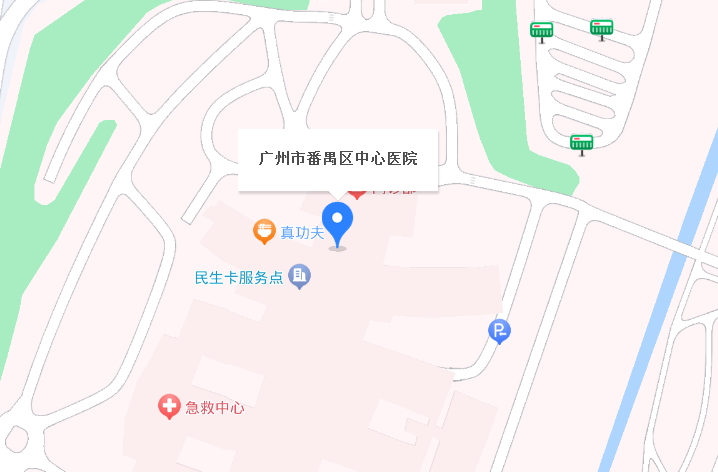Image resolution: width=718 pixels, height=472 pixels.
Task: Select the 民生卡服务点 map marker
Action: pos(299,276)
